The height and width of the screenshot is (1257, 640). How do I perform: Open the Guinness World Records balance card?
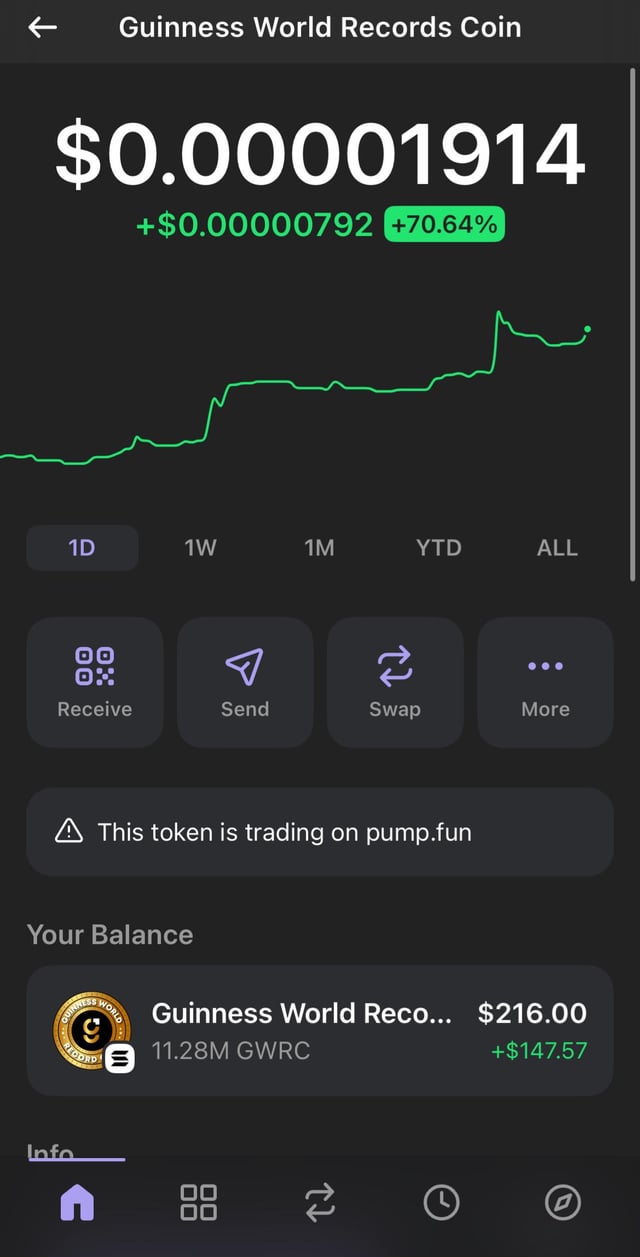[x=319, y=1030]
